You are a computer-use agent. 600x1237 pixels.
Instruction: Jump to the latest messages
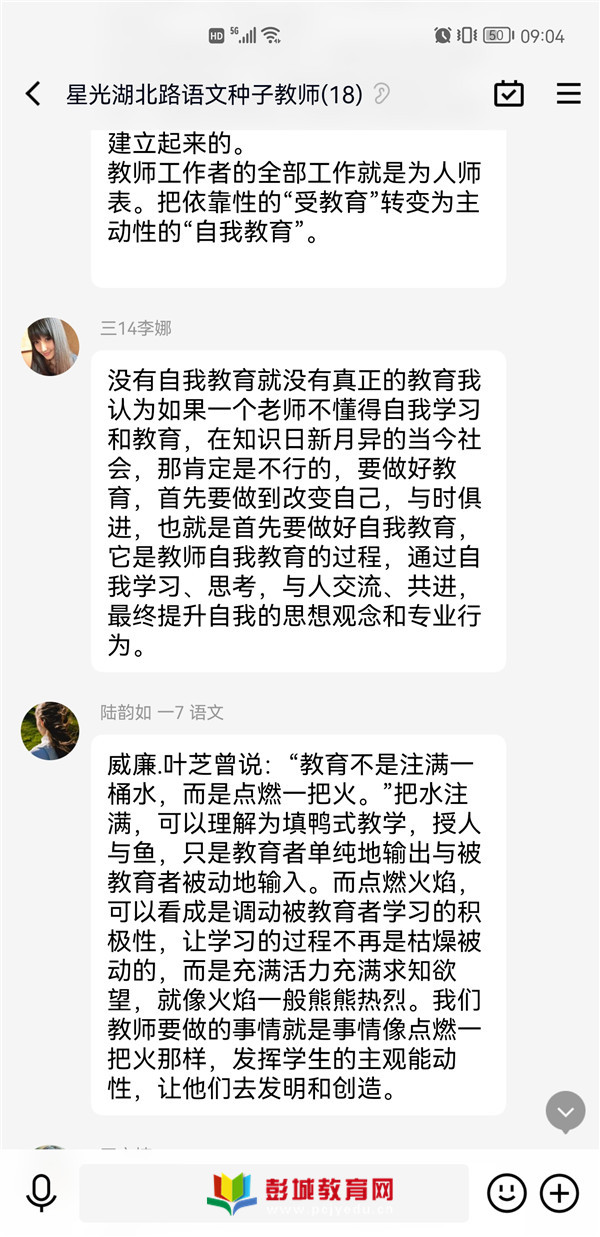click(565, 1111)
